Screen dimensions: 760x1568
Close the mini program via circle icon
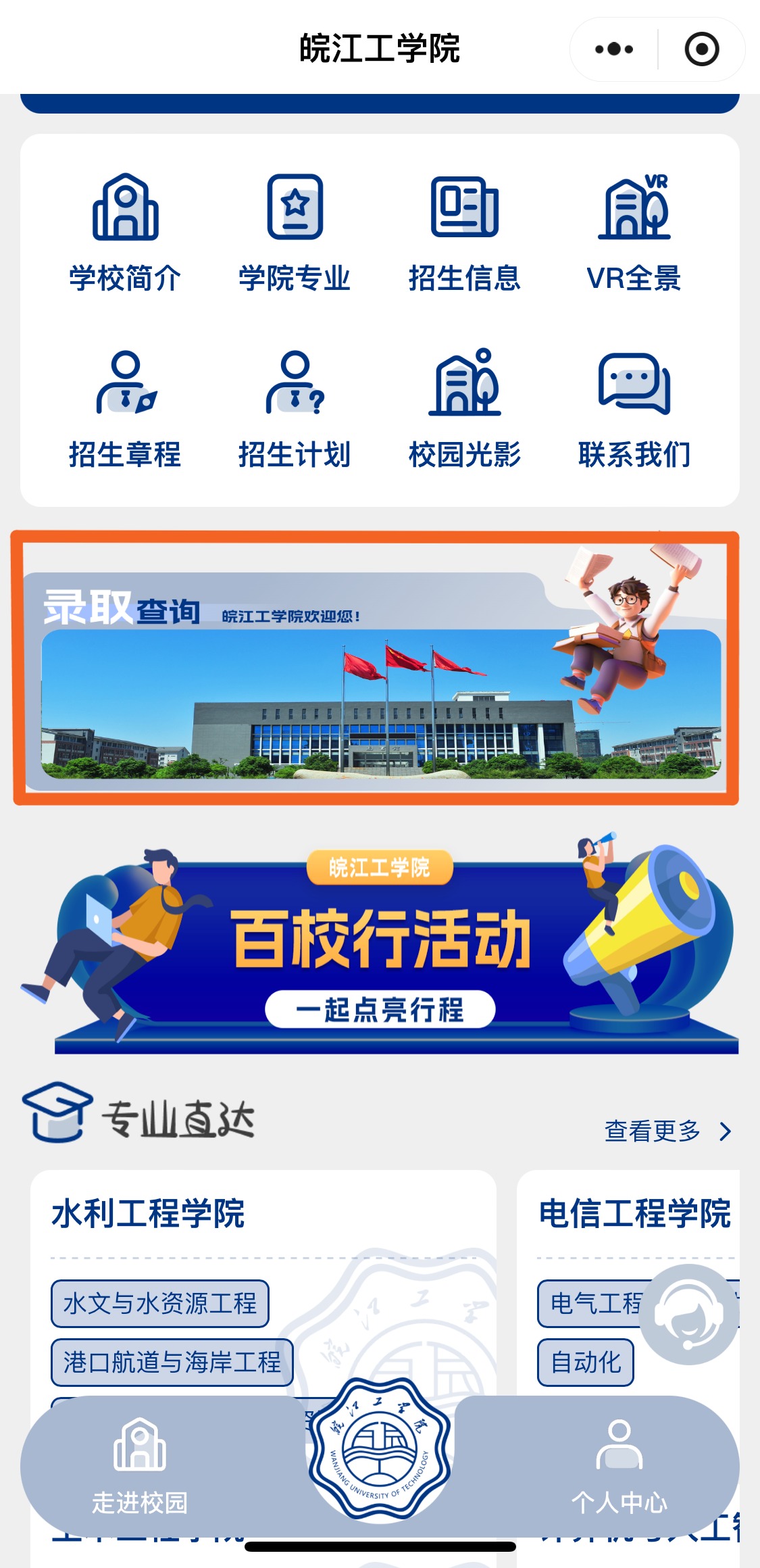(x=701, y=49)
